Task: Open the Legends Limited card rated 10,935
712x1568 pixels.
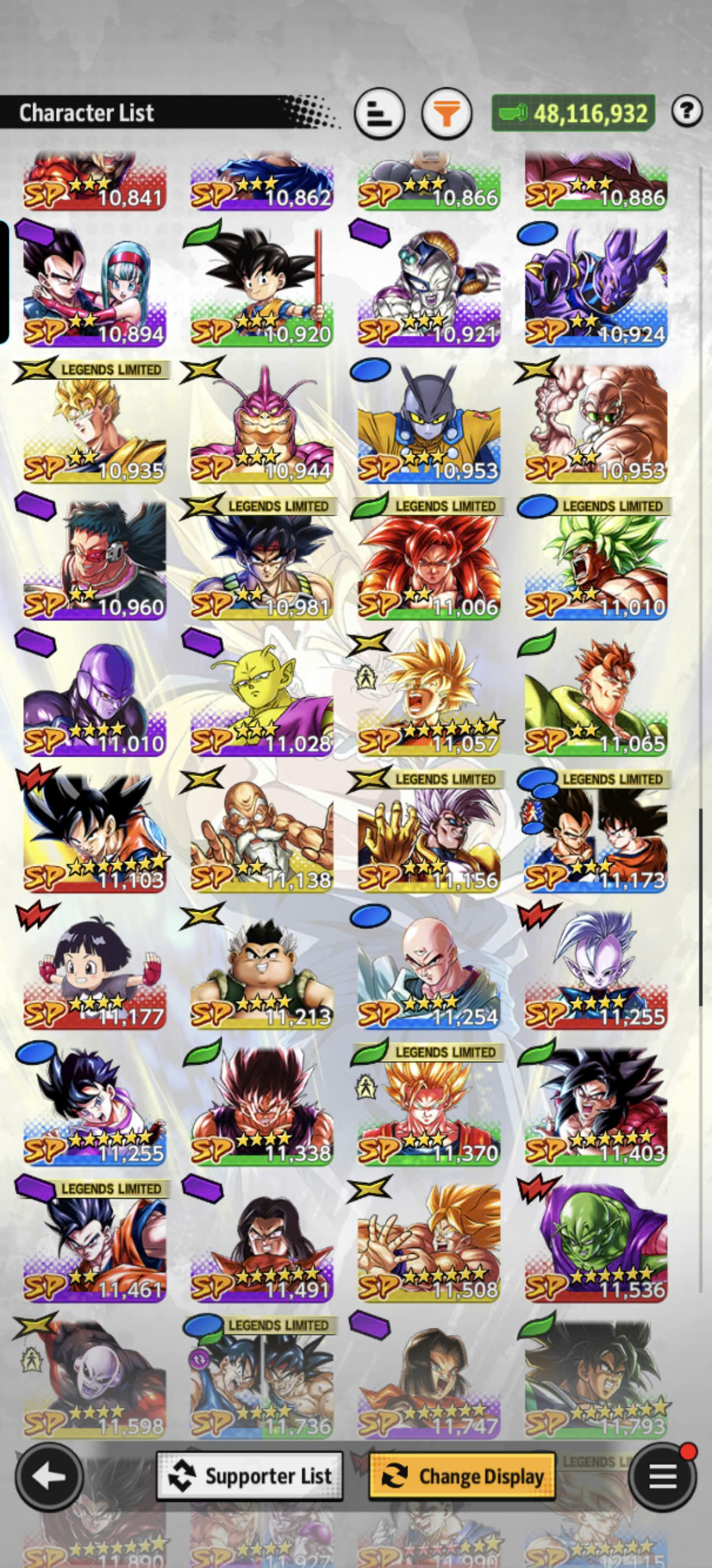Action: [95, 421]
